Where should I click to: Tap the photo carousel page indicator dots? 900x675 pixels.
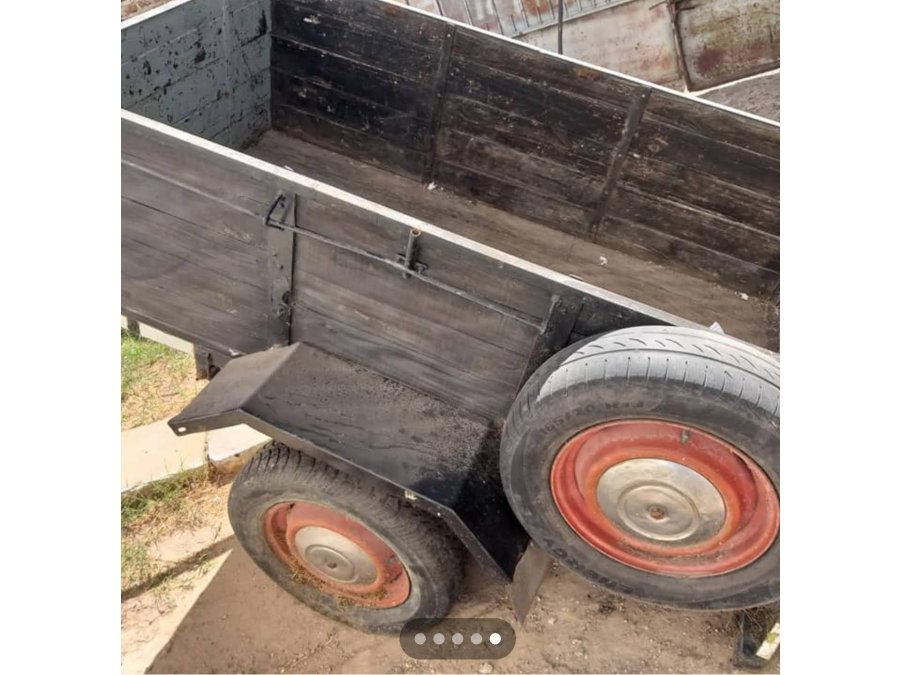(457, 638)
